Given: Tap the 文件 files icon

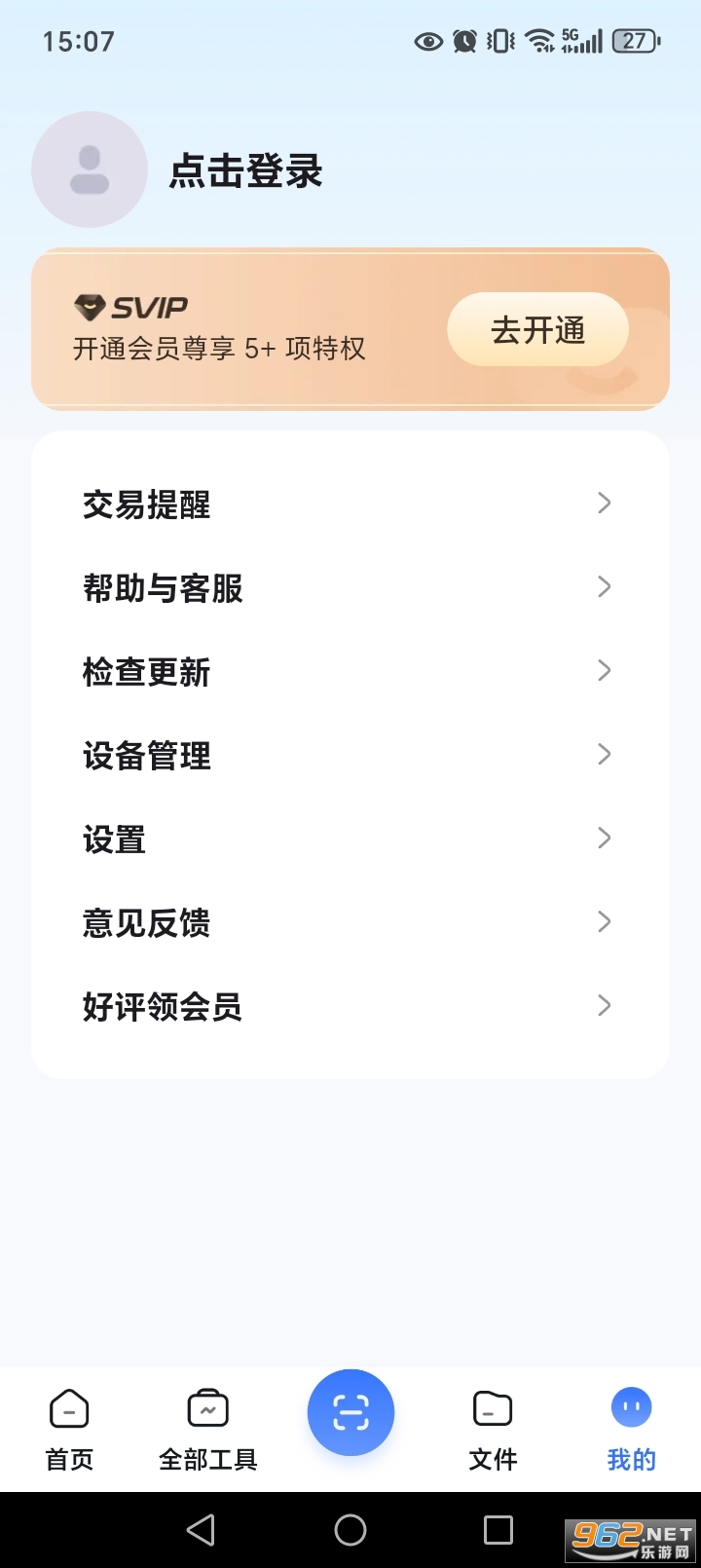Looking at the screenshot, I should pos(492,1408).
